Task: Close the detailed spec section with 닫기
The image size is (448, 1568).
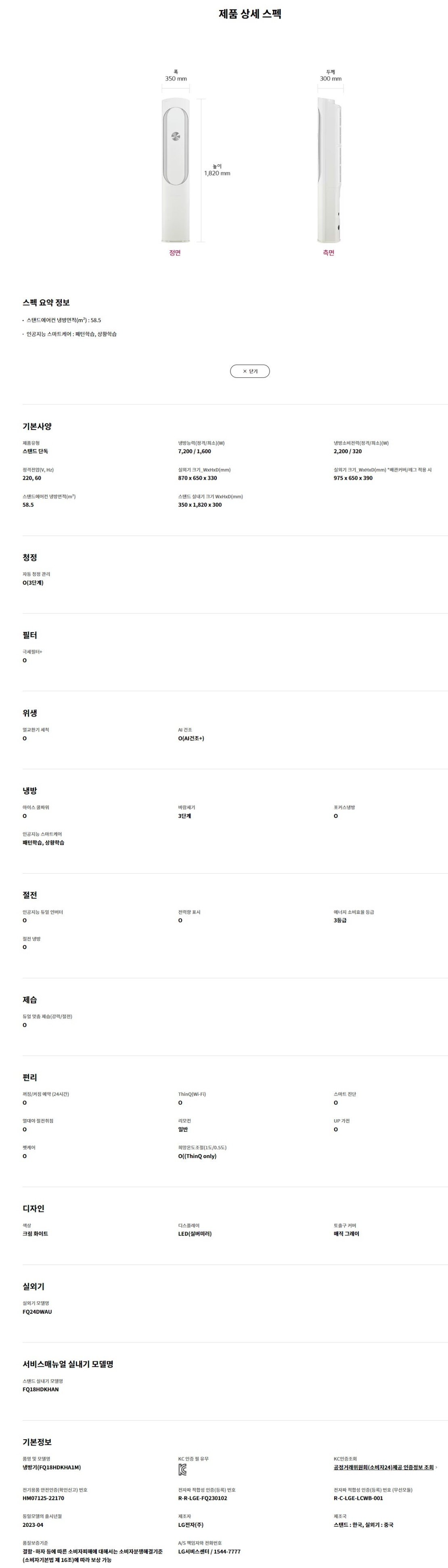Action: click(x=249, y=371)
